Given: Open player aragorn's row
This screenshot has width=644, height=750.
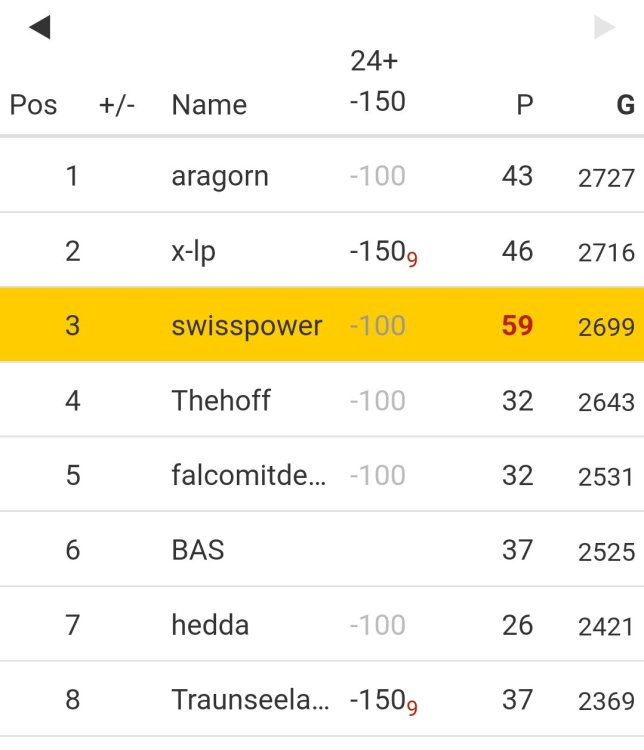Looking at the screenshot, I should pos(220,177).
